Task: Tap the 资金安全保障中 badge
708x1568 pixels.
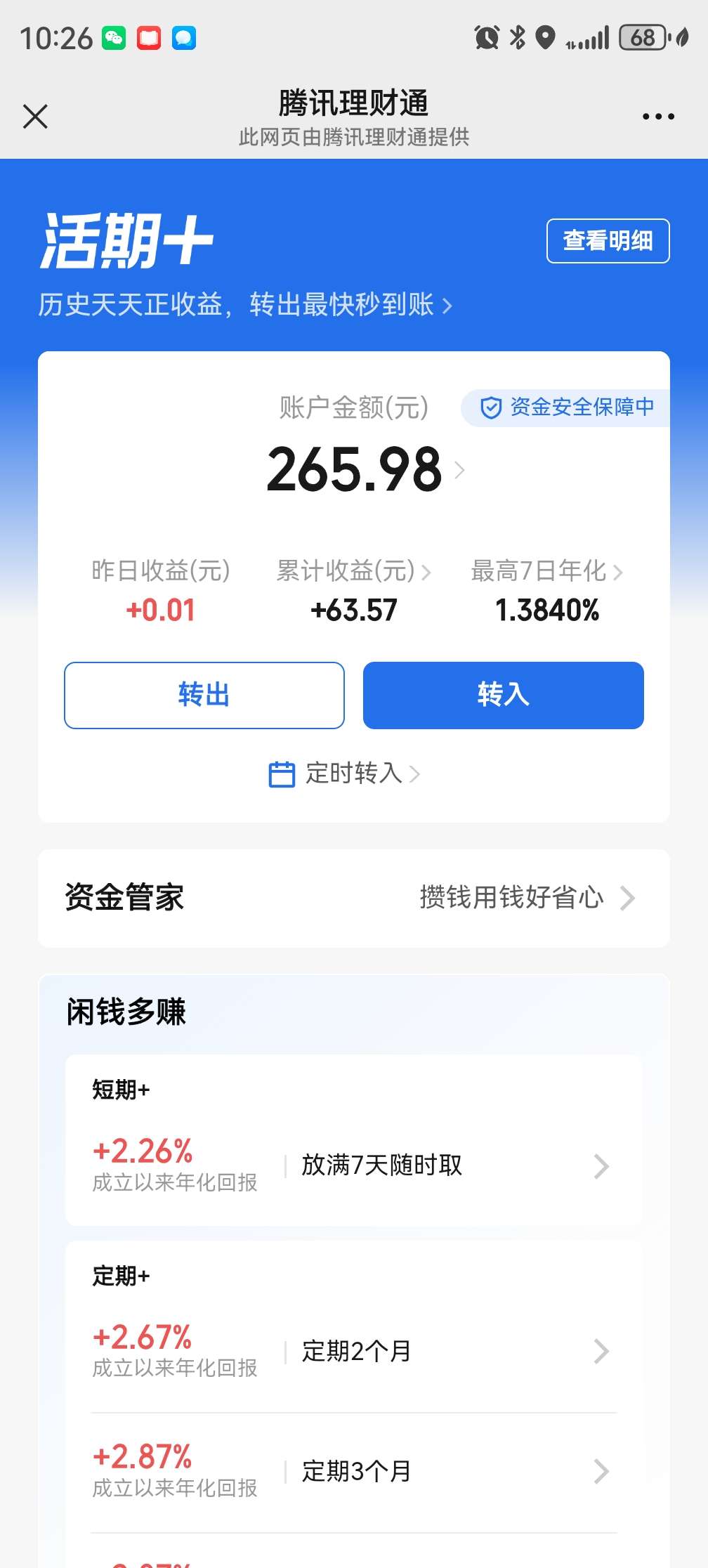Action: click(568, 407)
